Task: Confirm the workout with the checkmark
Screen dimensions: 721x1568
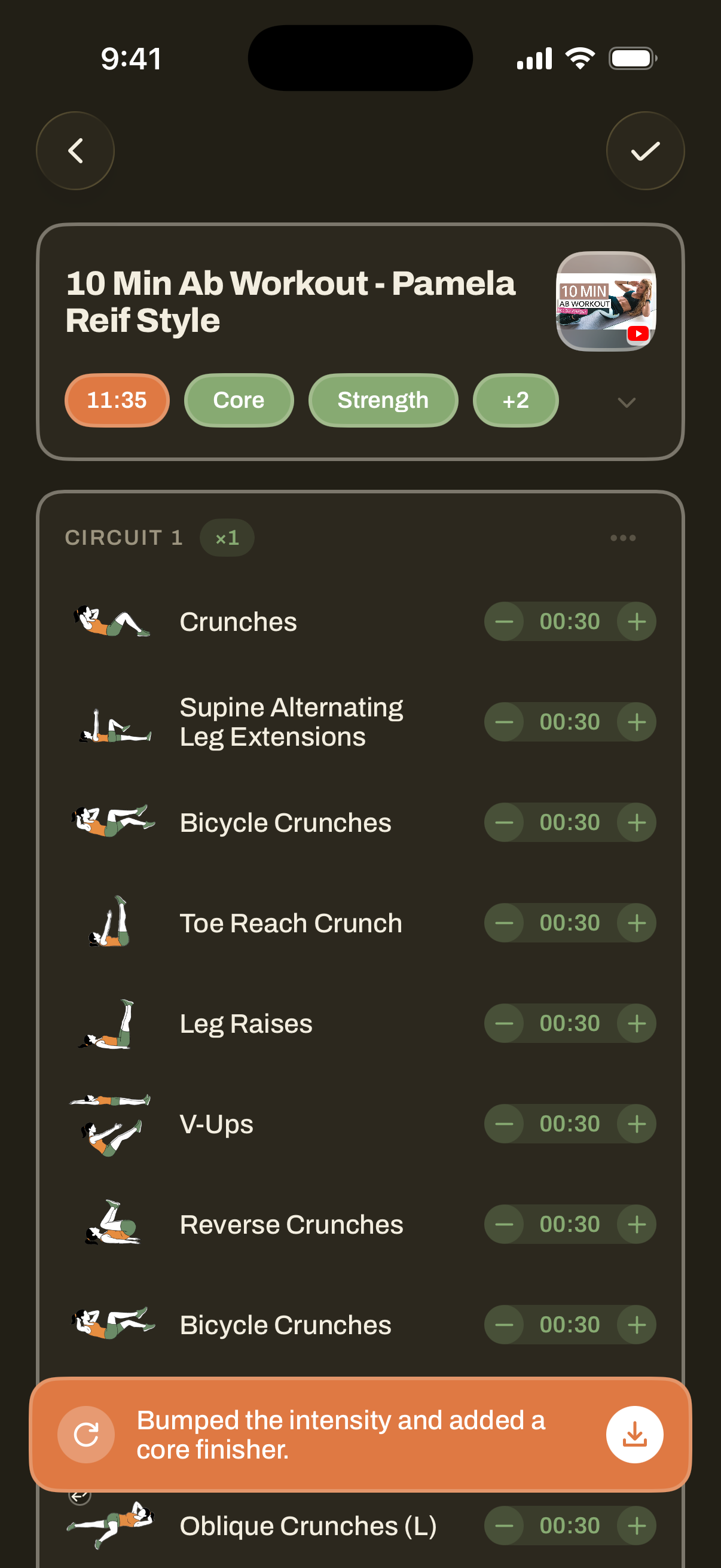Action: (645, 151)
